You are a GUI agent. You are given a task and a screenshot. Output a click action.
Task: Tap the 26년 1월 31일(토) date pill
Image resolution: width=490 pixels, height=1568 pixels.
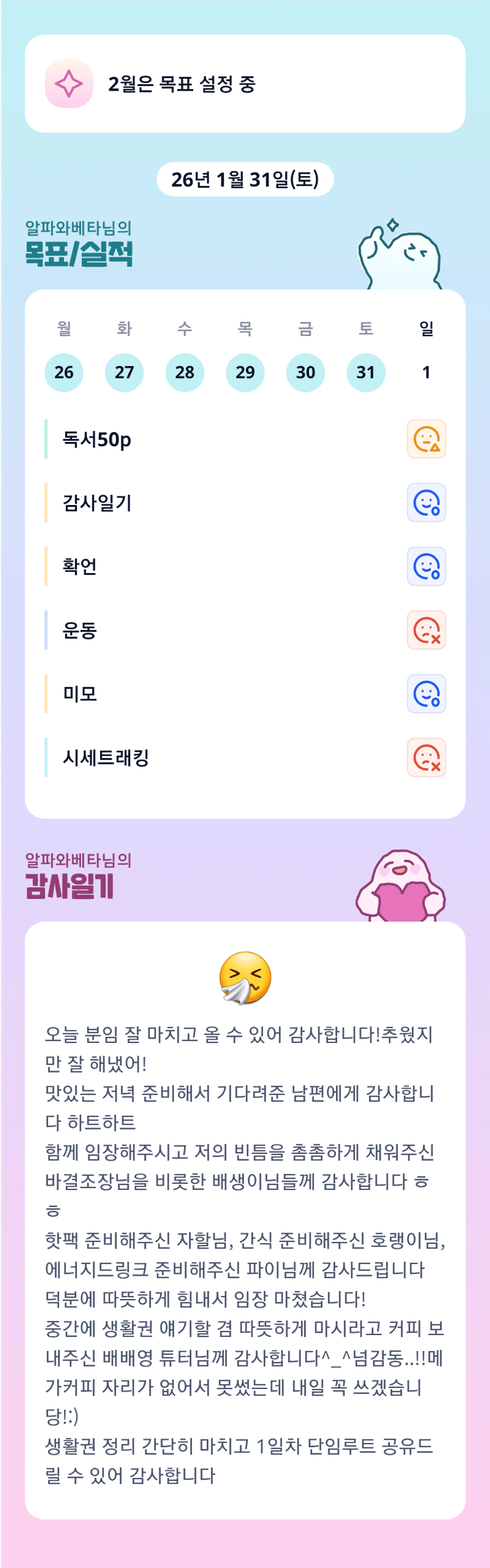[245, 179]
